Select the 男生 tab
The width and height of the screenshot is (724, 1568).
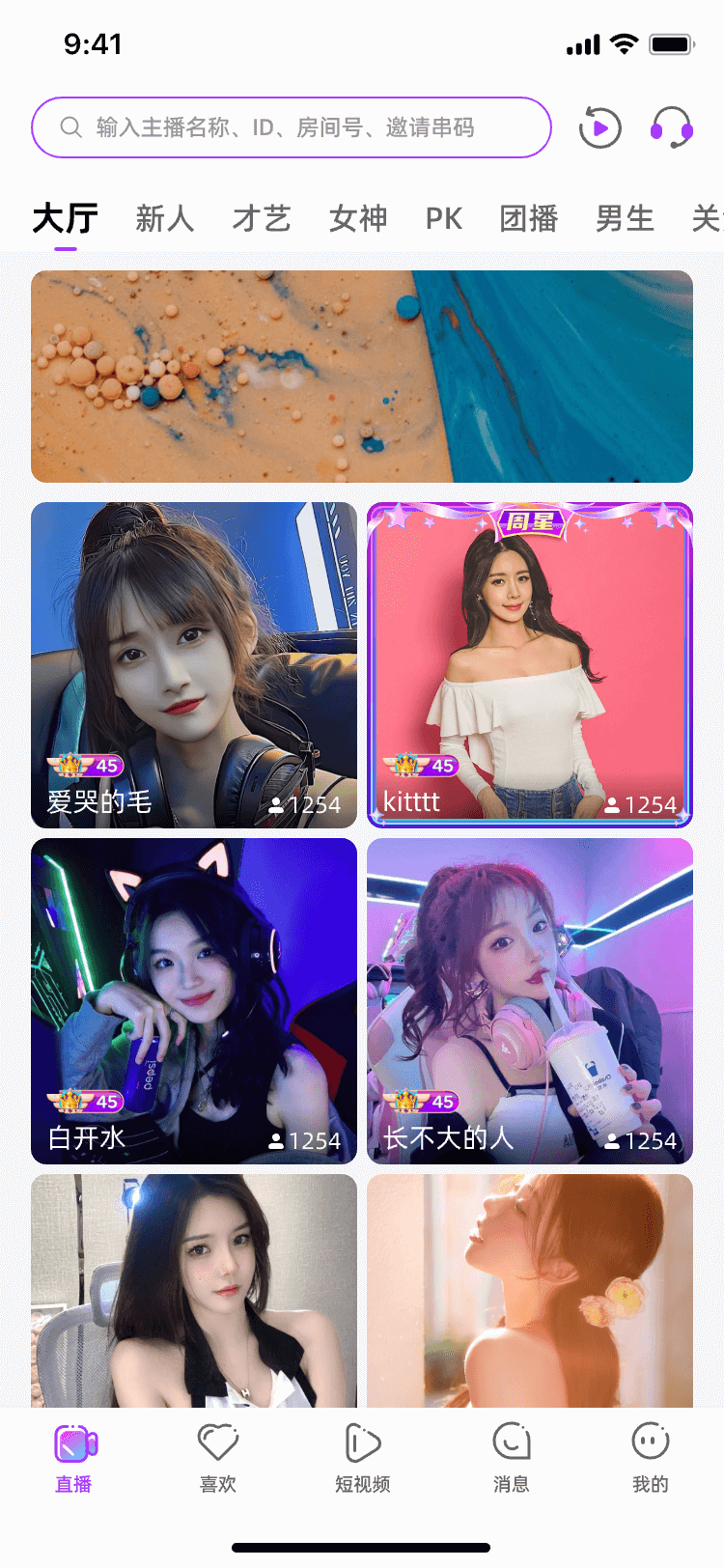coord(625,218)
